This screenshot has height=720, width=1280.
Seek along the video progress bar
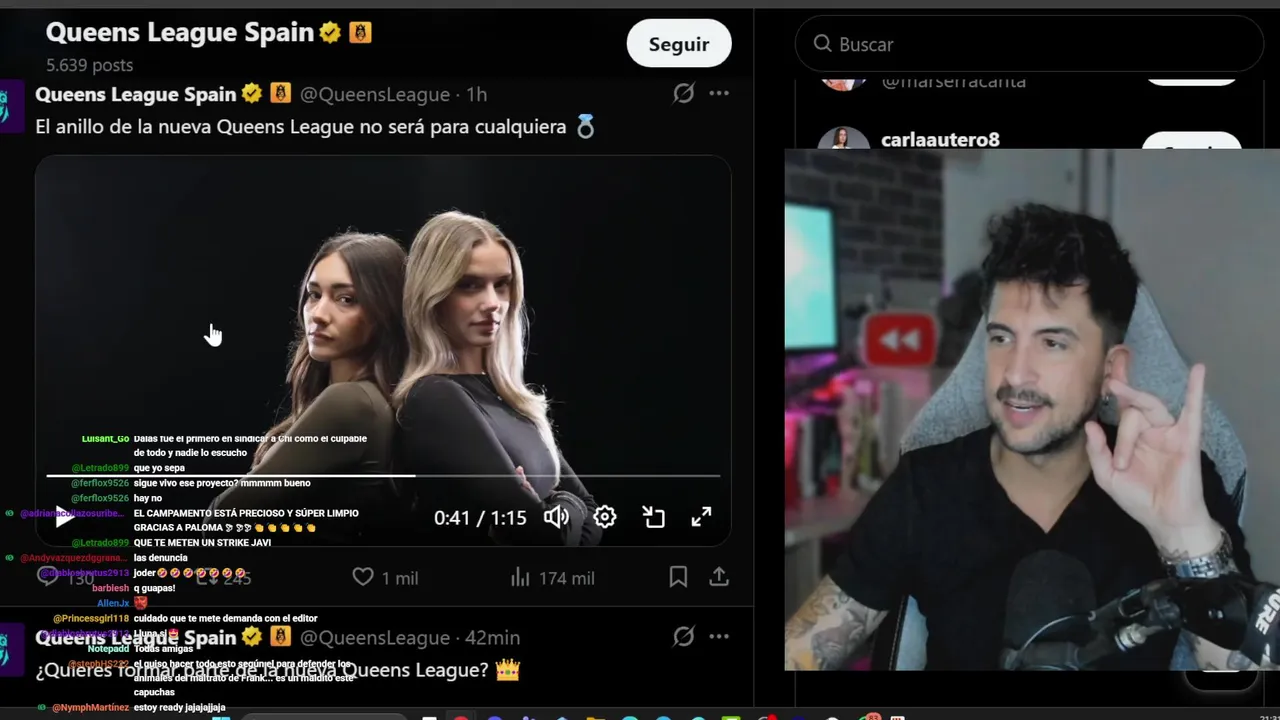560,476
